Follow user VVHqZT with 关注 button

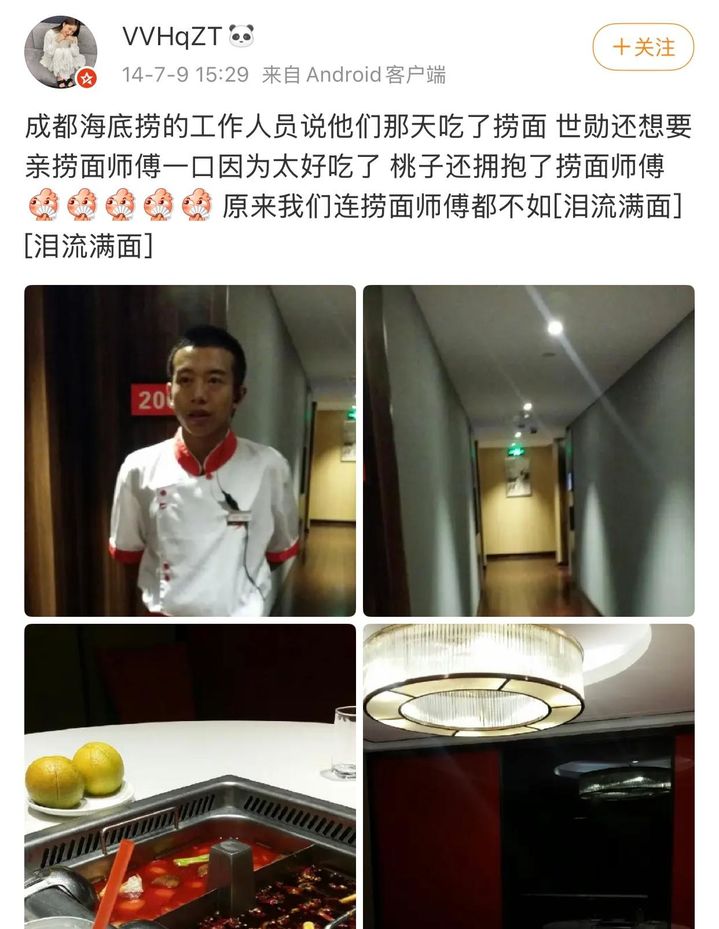click(x=643, y=47)
